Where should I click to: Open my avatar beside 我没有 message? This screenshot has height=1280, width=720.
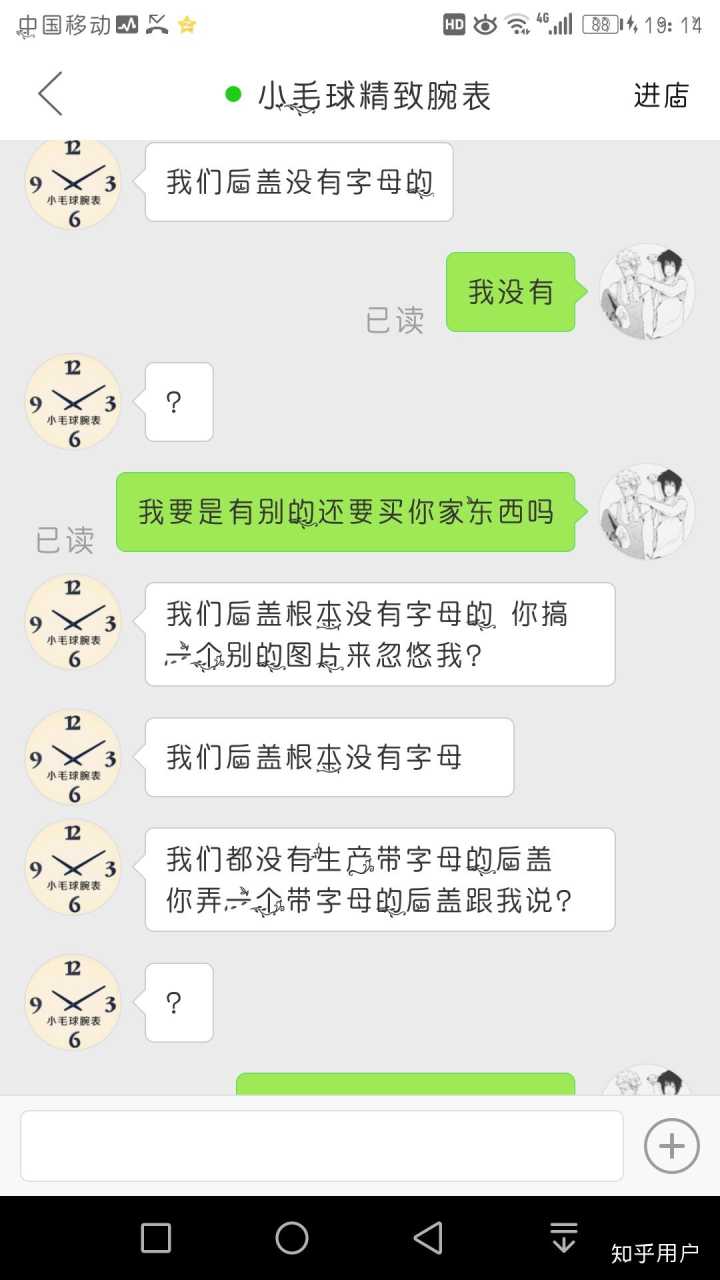[x=646, y=291]
